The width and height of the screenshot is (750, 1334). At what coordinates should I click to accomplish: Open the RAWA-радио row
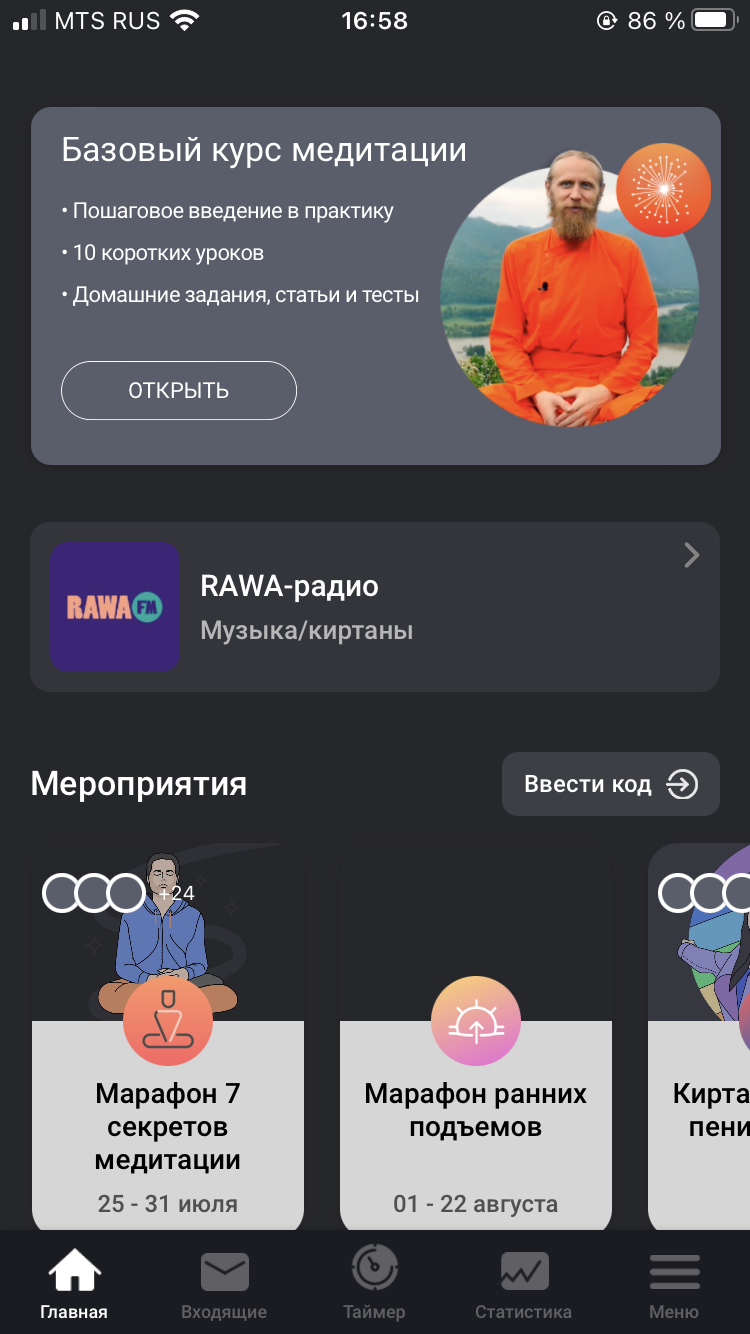click(375, 607)
